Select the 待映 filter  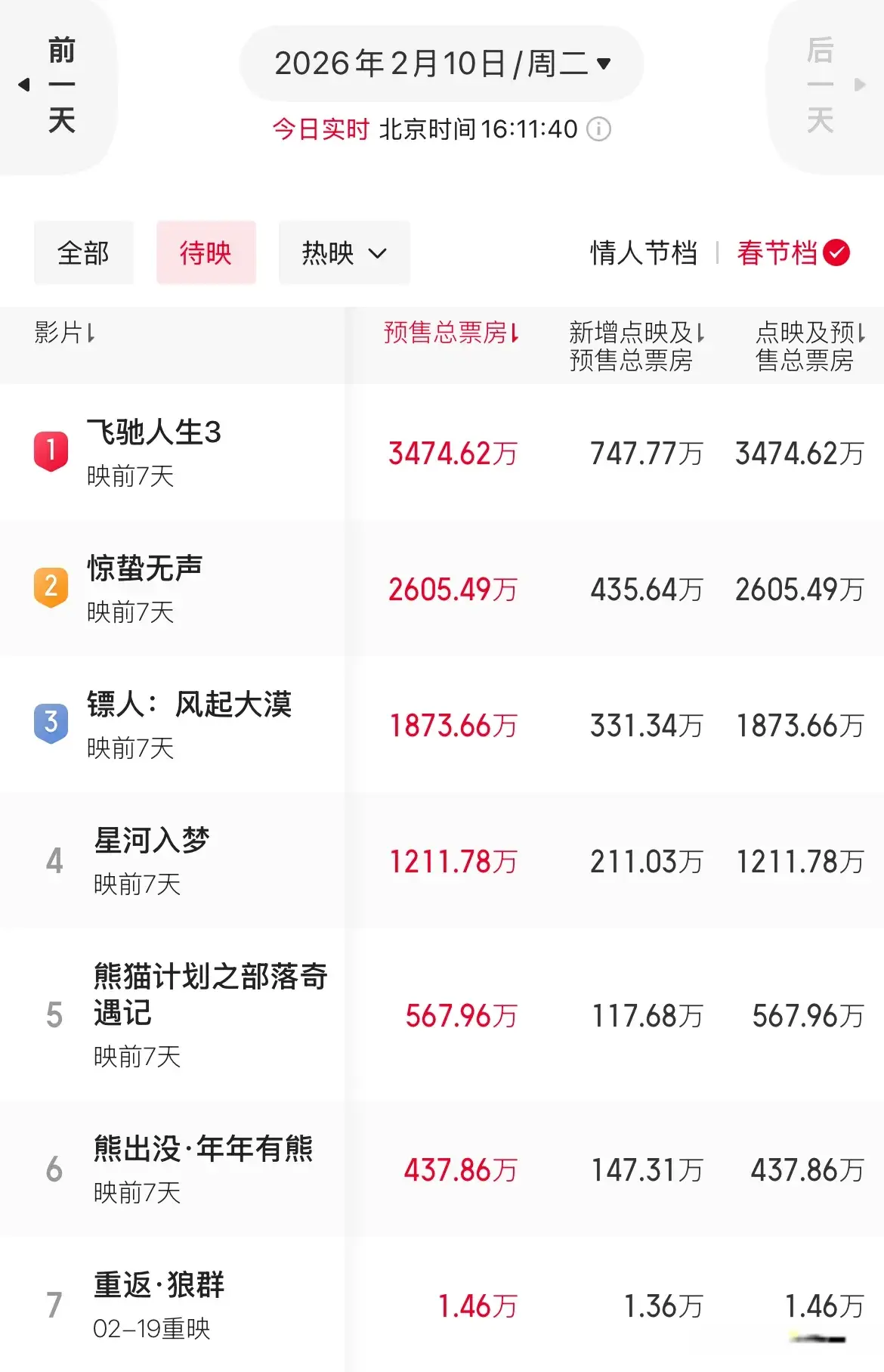tap(206, 252)
